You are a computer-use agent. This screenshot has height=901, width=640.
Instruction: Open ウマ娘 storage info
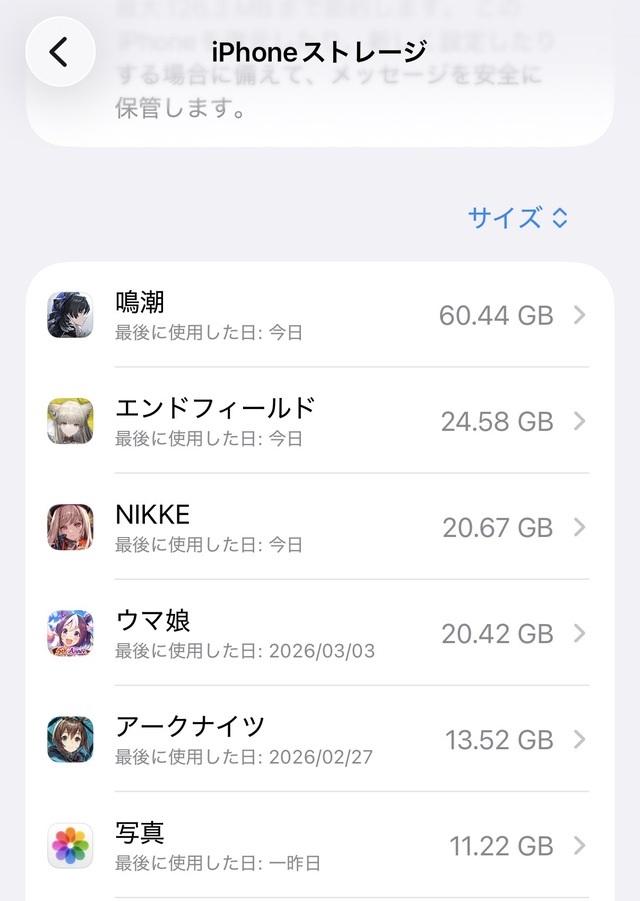point(318,633)
